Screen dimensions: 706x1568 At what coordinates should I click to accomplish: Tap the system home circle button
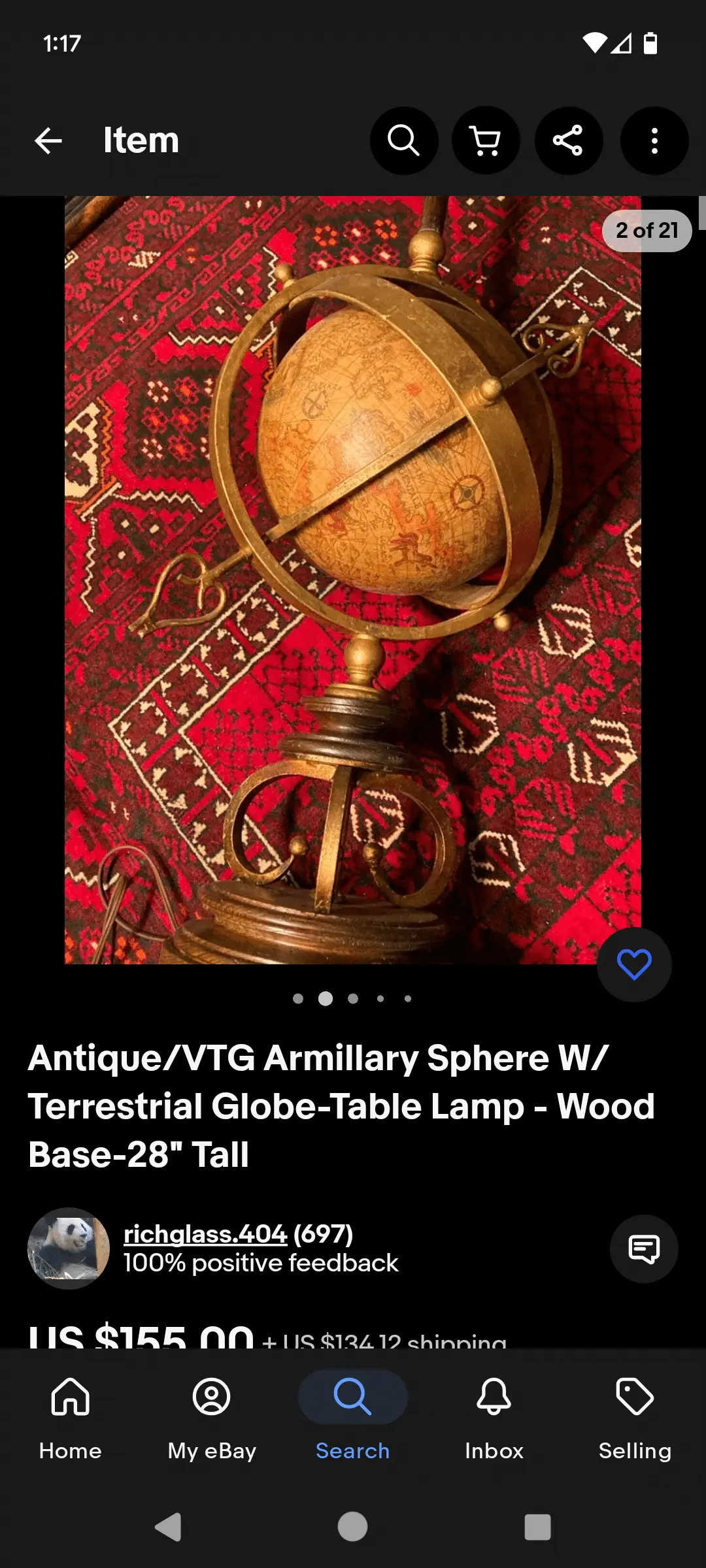tap(352, 1527)
